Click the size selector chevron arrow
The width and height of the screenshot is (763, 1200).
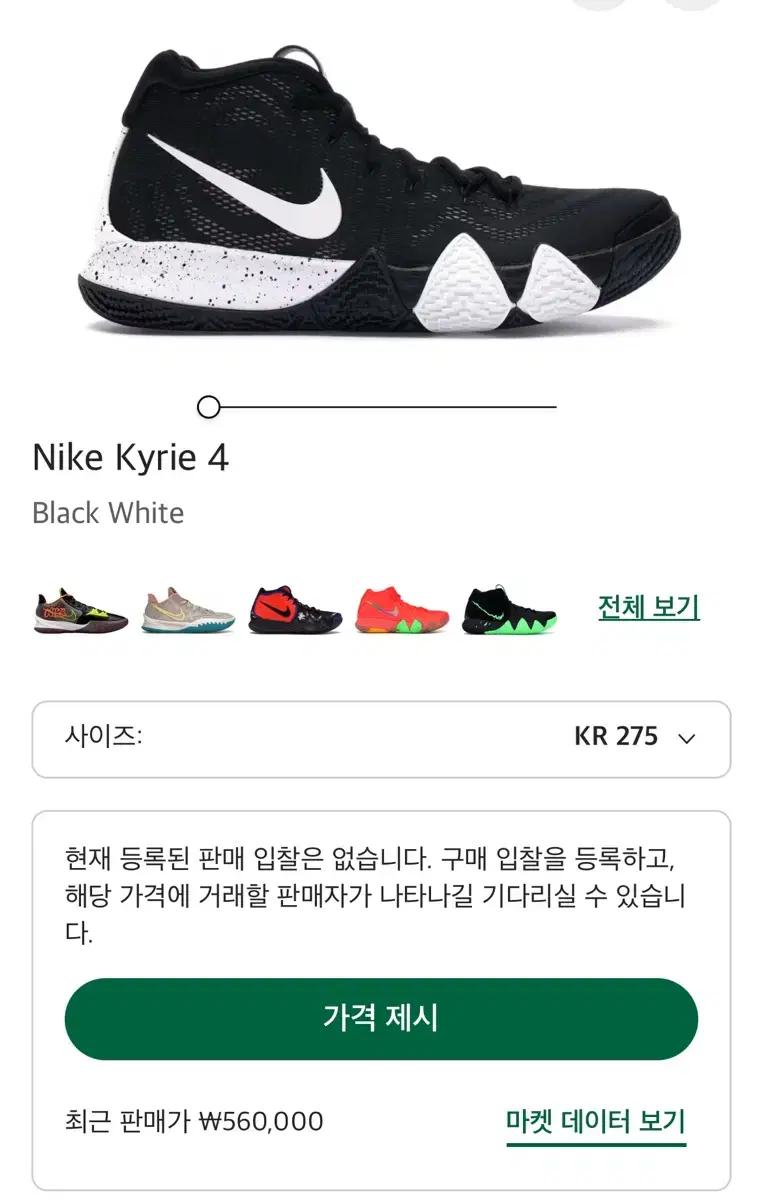(684, 739)
